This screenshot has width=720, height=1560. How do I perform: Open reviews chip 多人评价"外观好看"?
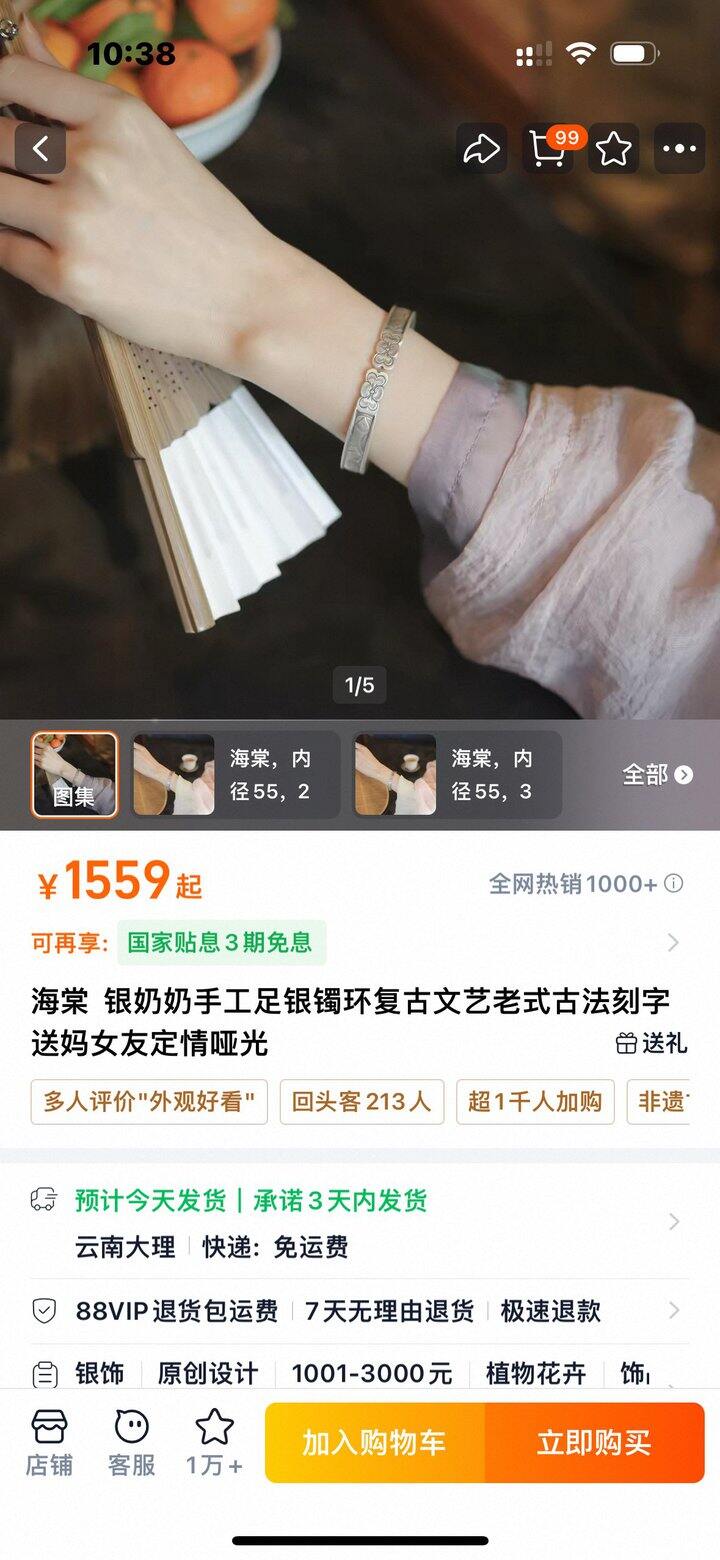[x=149, y=1102]
